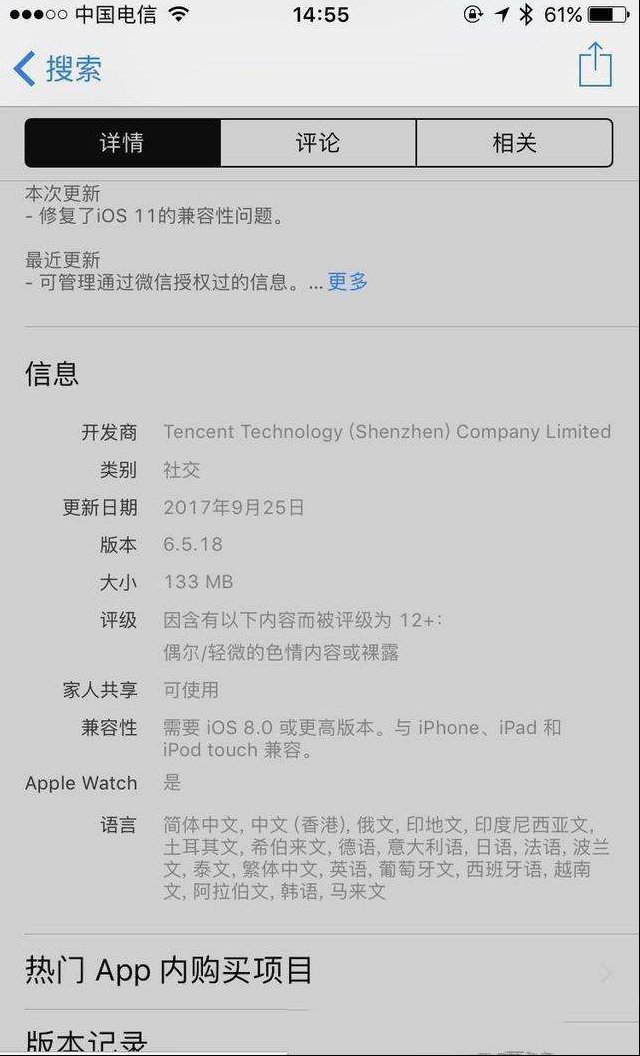
Task: Open 热门 App 内购买项目
Action: (320, 971)
